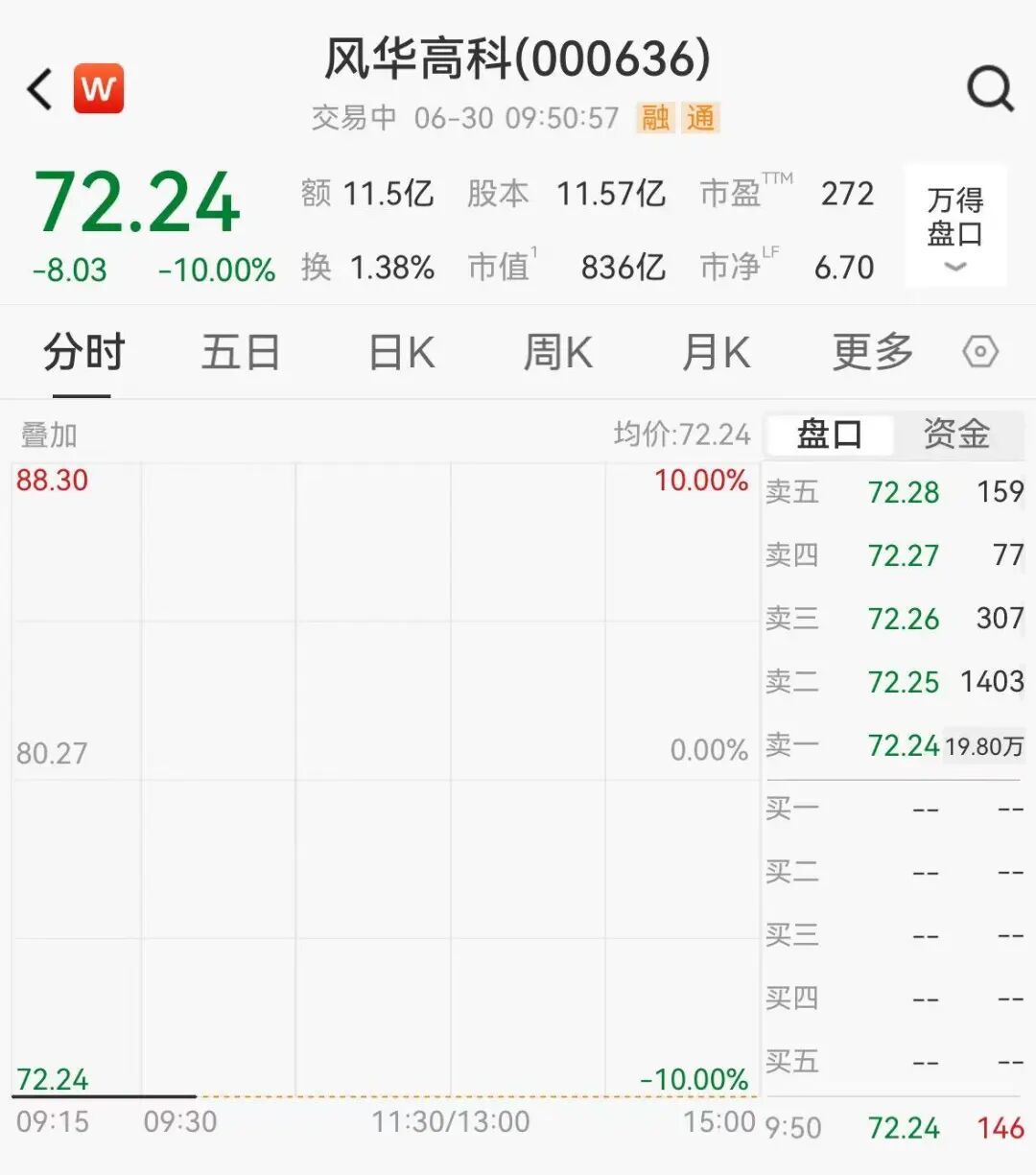Tap 叠加 to overlay a comparison

point(49,435)
